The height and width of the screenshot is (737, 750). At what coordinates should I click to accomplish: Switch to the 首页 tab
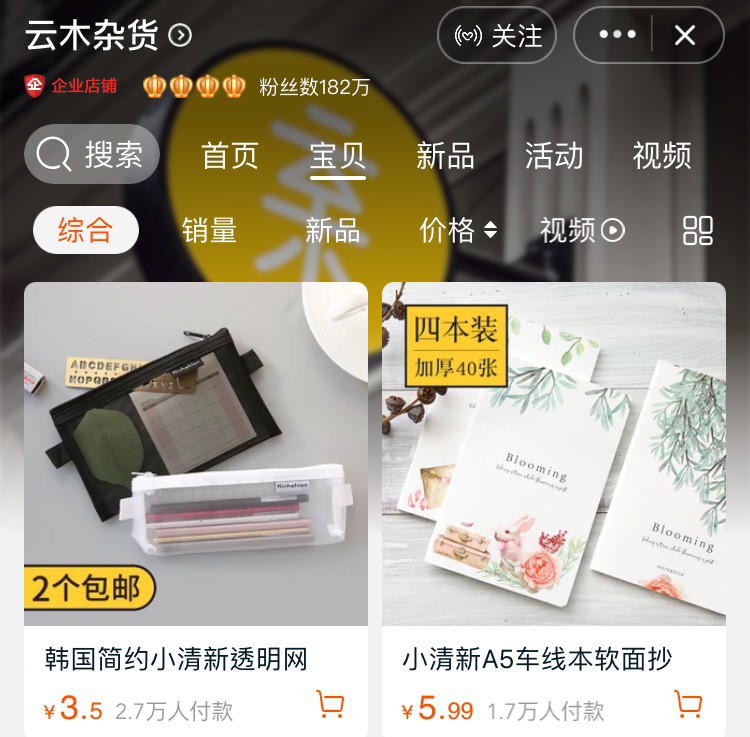click(229, 155)
